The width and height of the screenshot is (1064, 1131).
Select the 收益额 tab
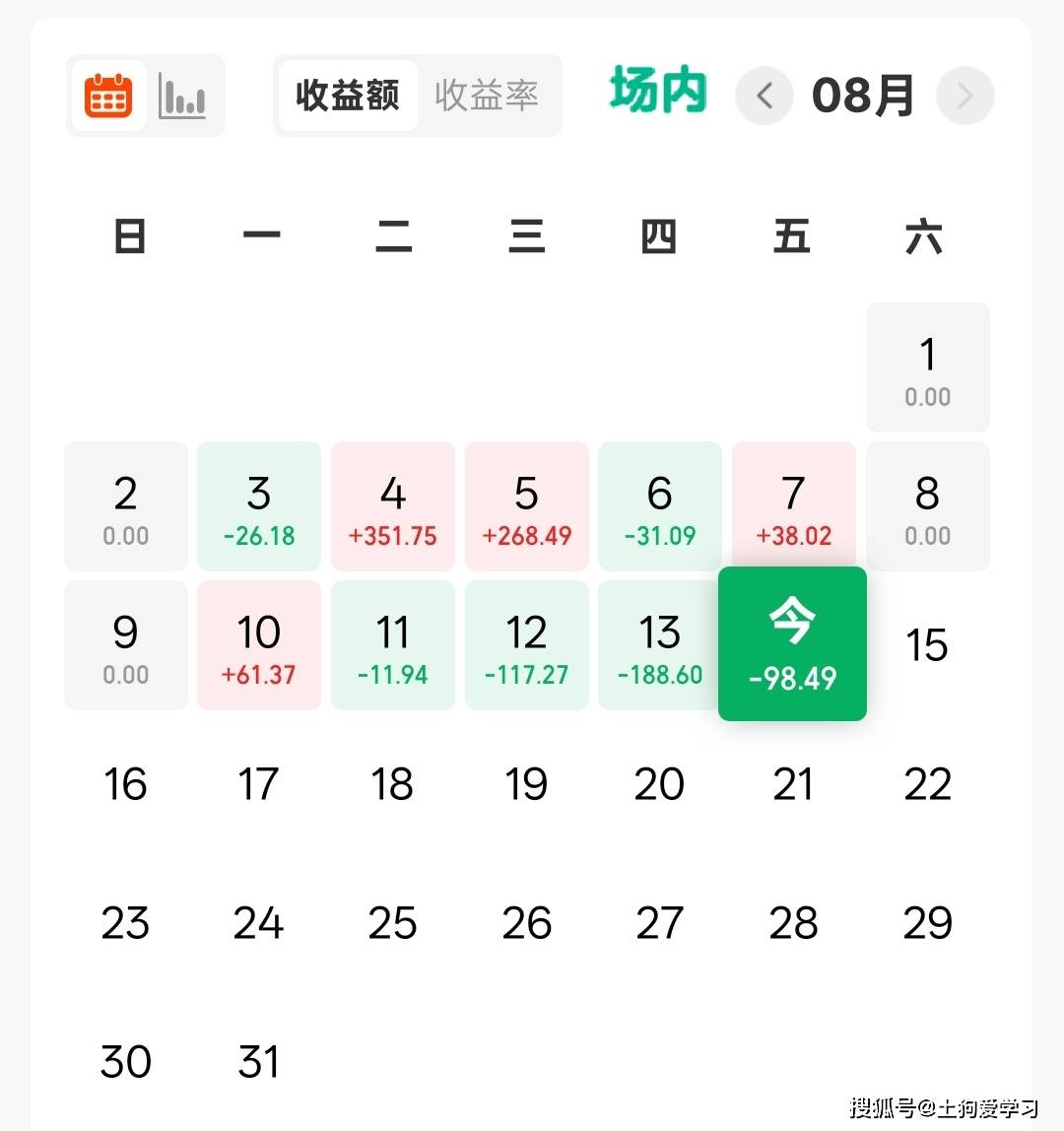click(x=348, y=96)
